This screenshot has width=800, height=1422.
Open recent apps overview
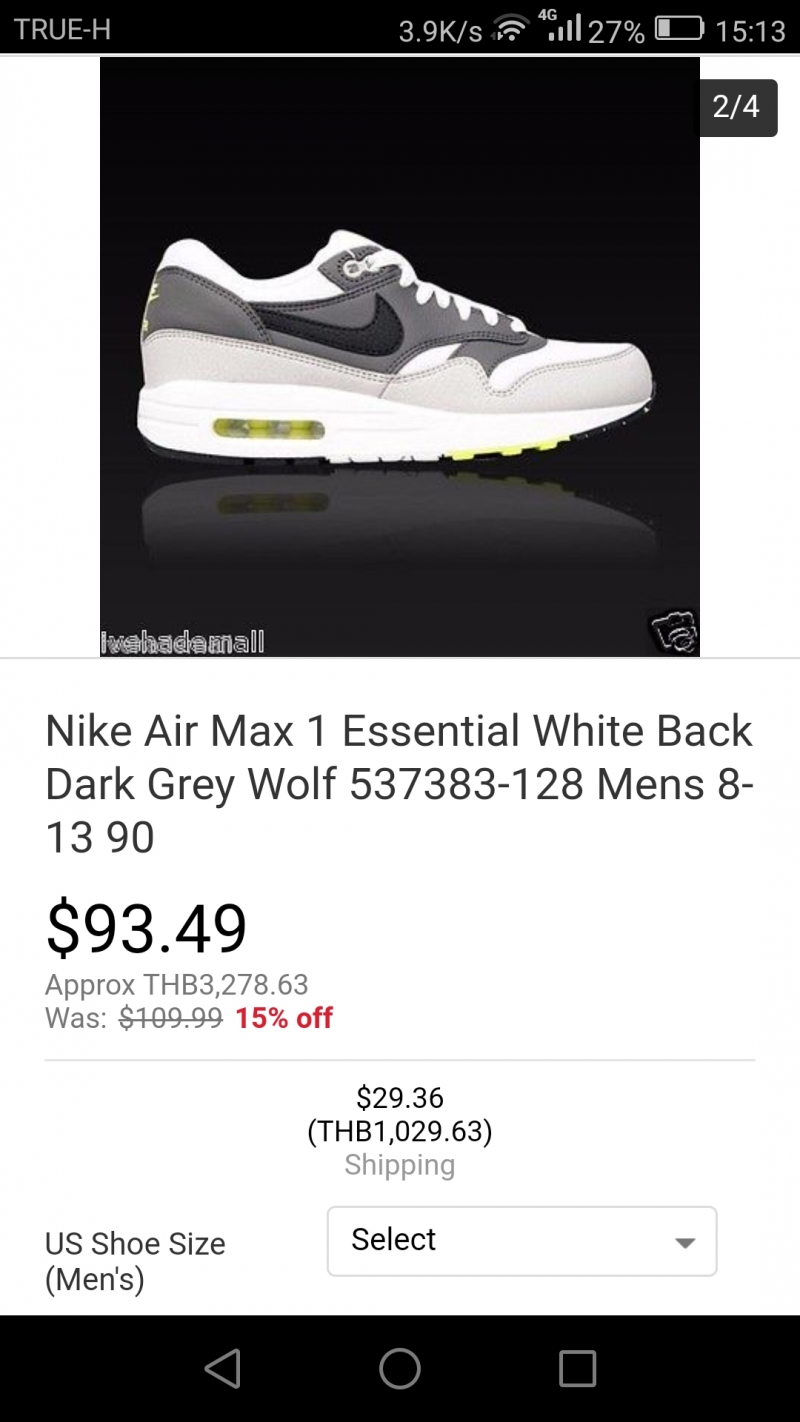(577, 1368)
